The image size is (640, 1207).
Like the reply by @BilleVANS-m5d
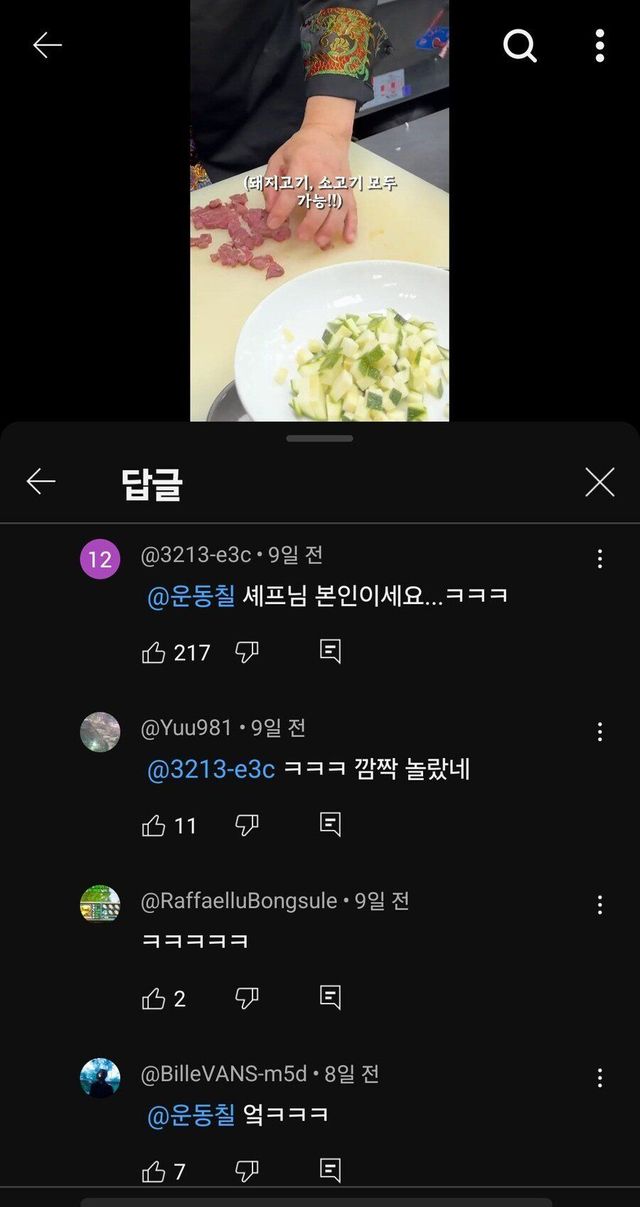[154, 1171]
